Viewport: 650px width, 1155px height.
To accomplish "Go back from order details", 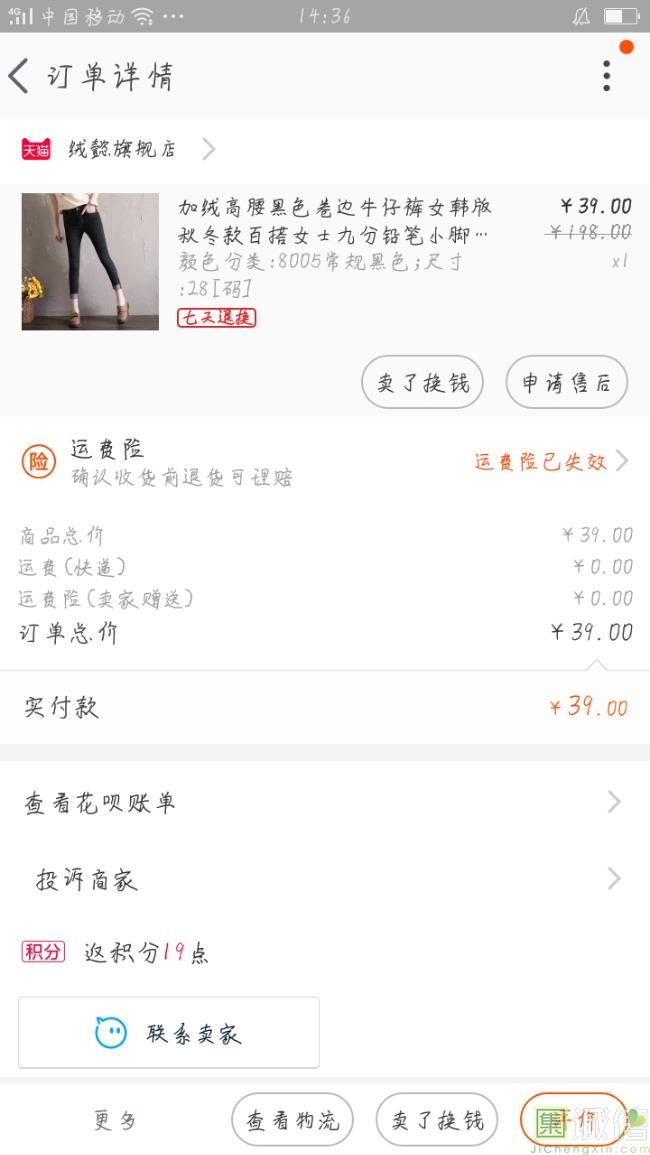I will tap(20, 76).
